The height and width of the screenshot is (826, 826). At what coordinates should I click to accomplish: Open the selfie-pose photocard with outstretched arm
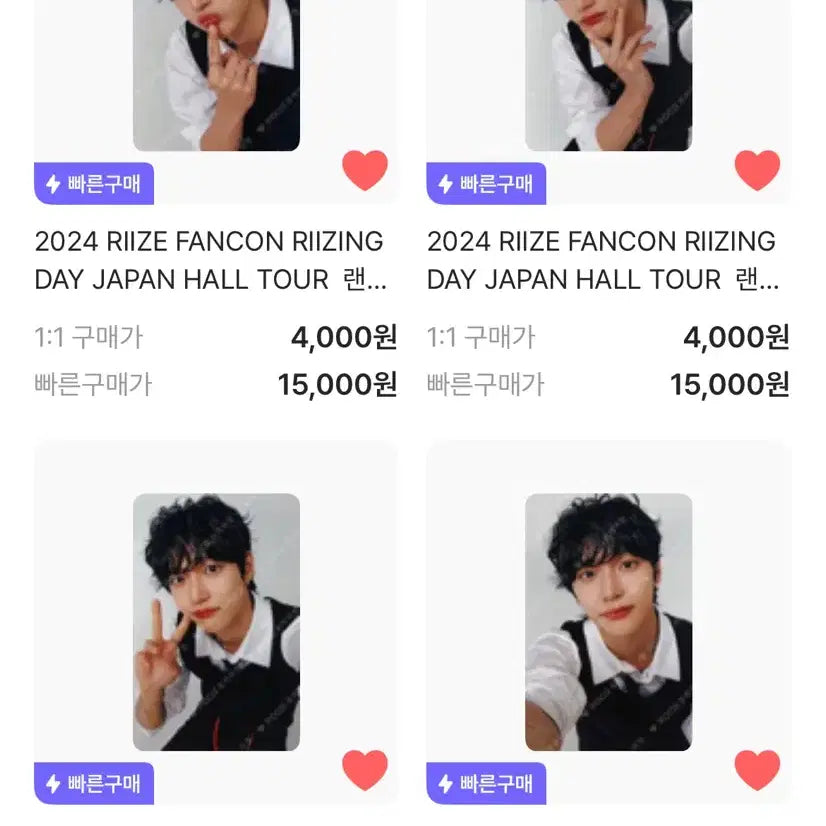click(x=608, y=621)
